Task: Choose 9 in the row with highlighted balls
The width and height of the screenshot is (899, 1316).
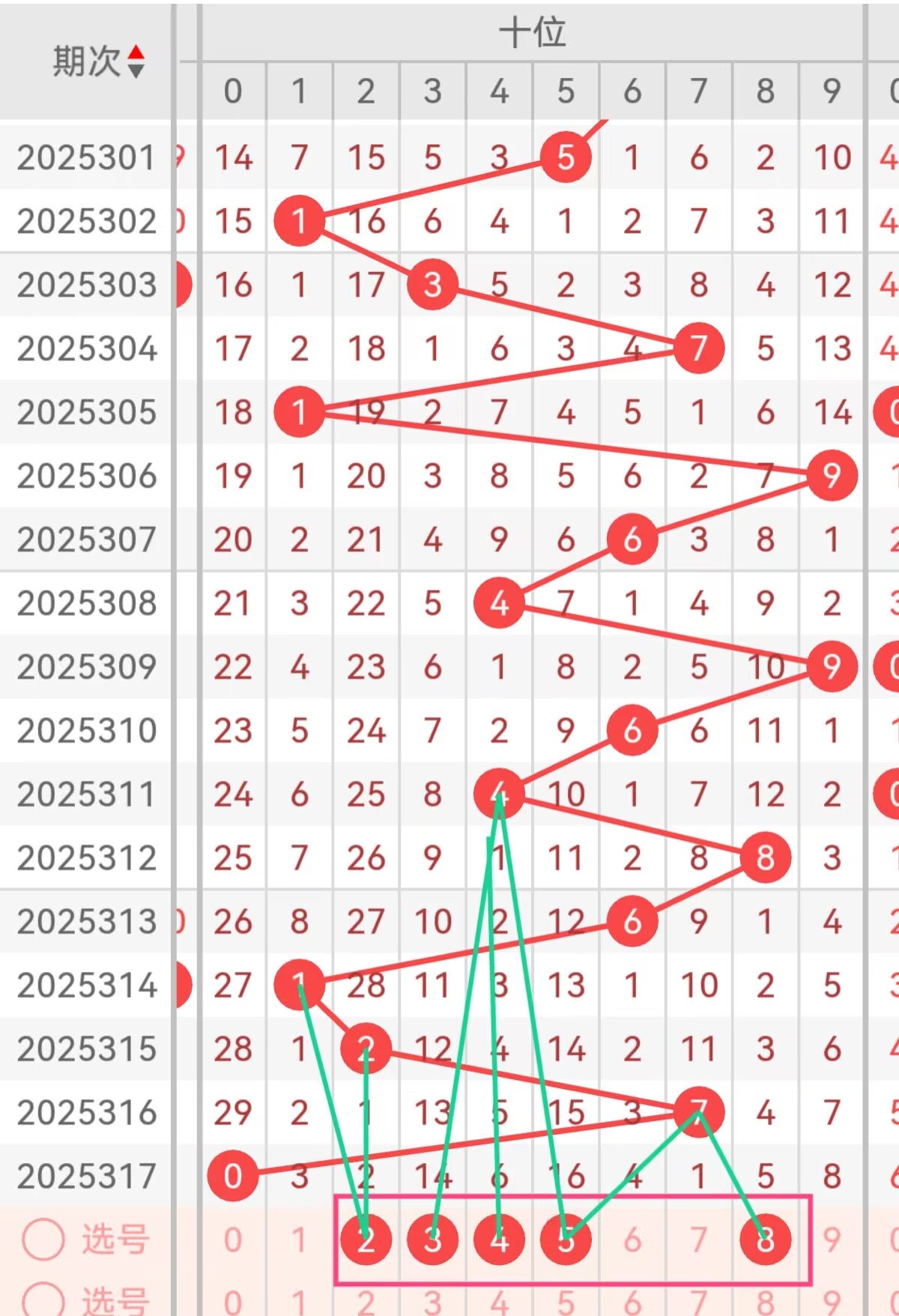Action: click(x=832, y=1240)
